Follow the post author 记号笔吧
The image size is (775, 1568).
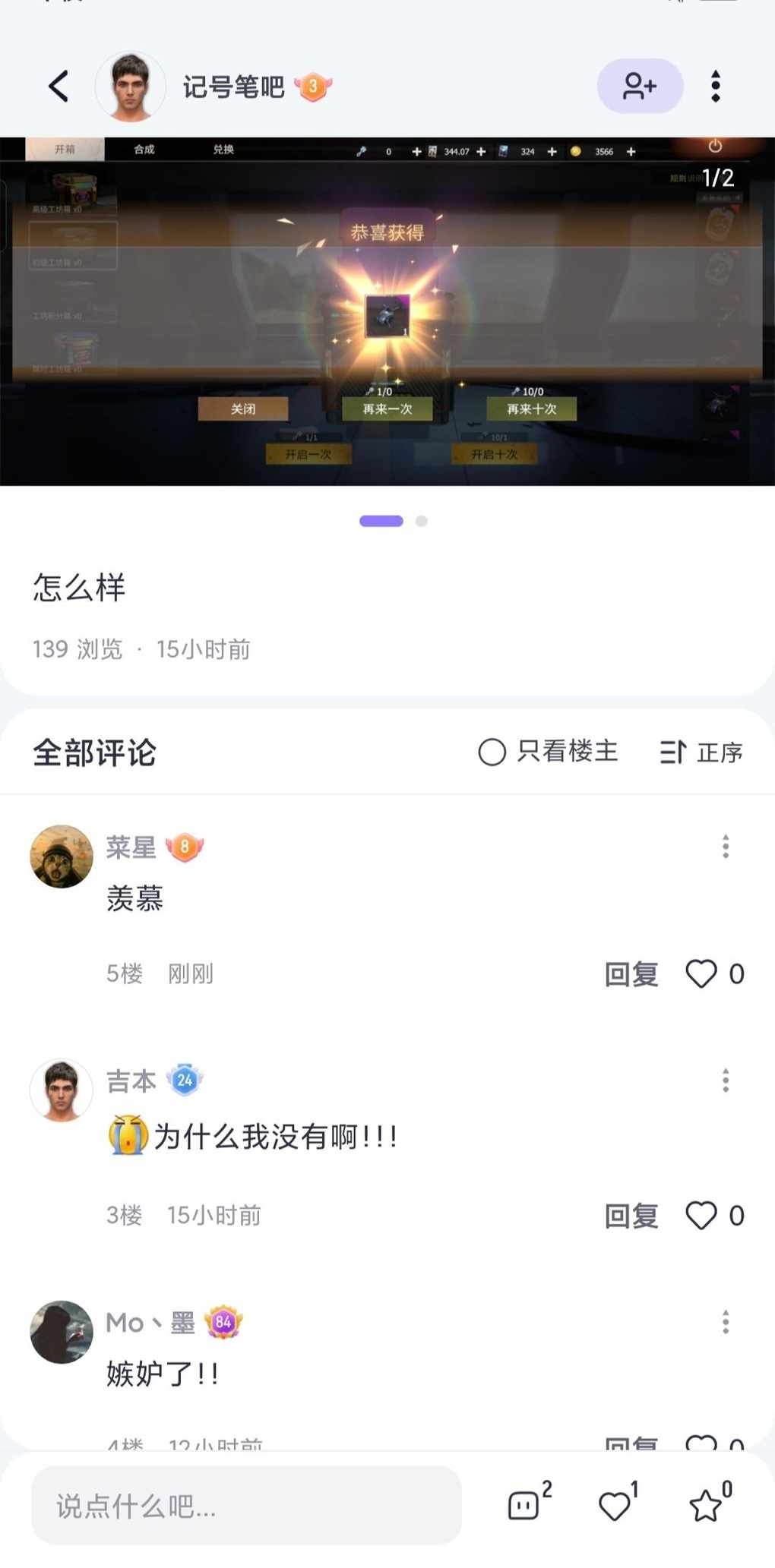pos(640,87)
